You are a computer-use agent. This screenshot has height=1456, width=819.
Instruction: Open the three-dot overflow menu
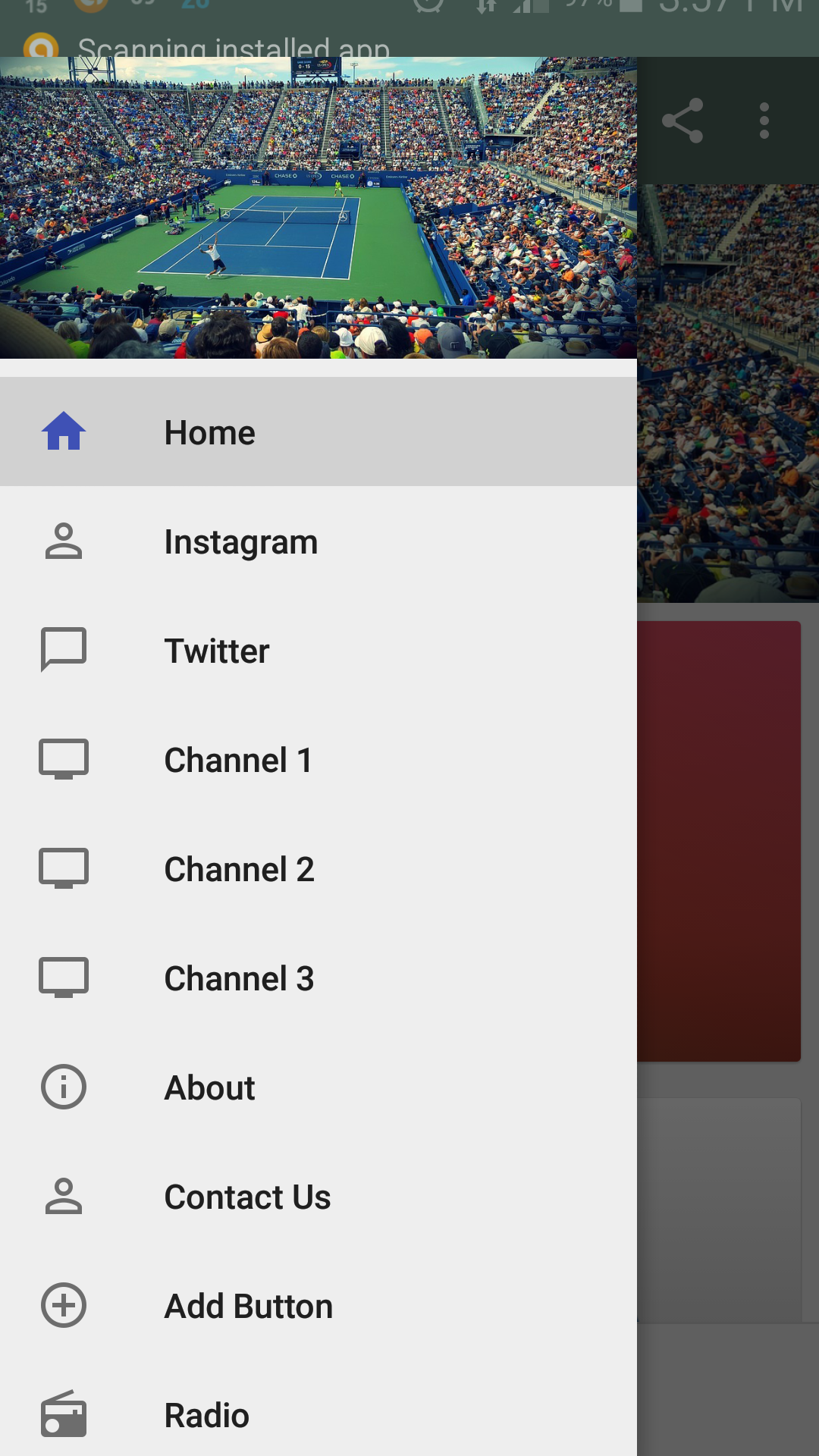pyautogui.click(x=764, y=121)
